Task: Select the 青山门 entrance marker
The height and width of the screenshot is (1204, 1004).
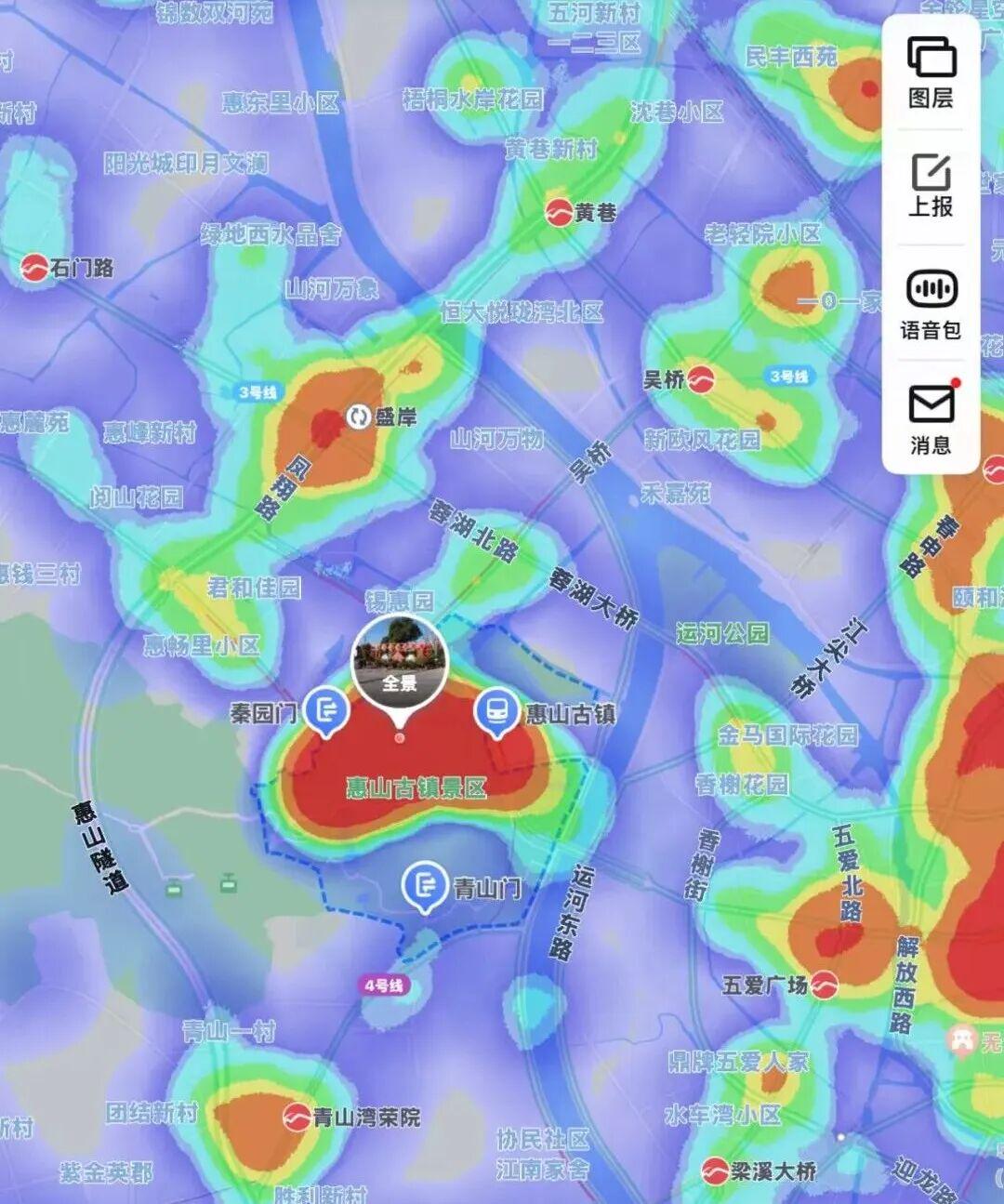Action: (425, 885)
